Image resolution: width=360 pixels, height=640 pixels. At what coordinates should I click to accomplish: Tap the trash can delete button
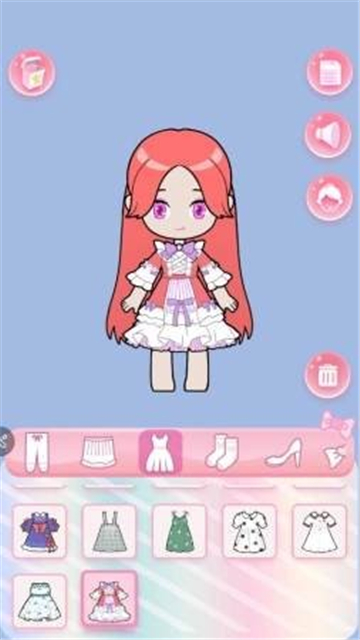(328, 375)
